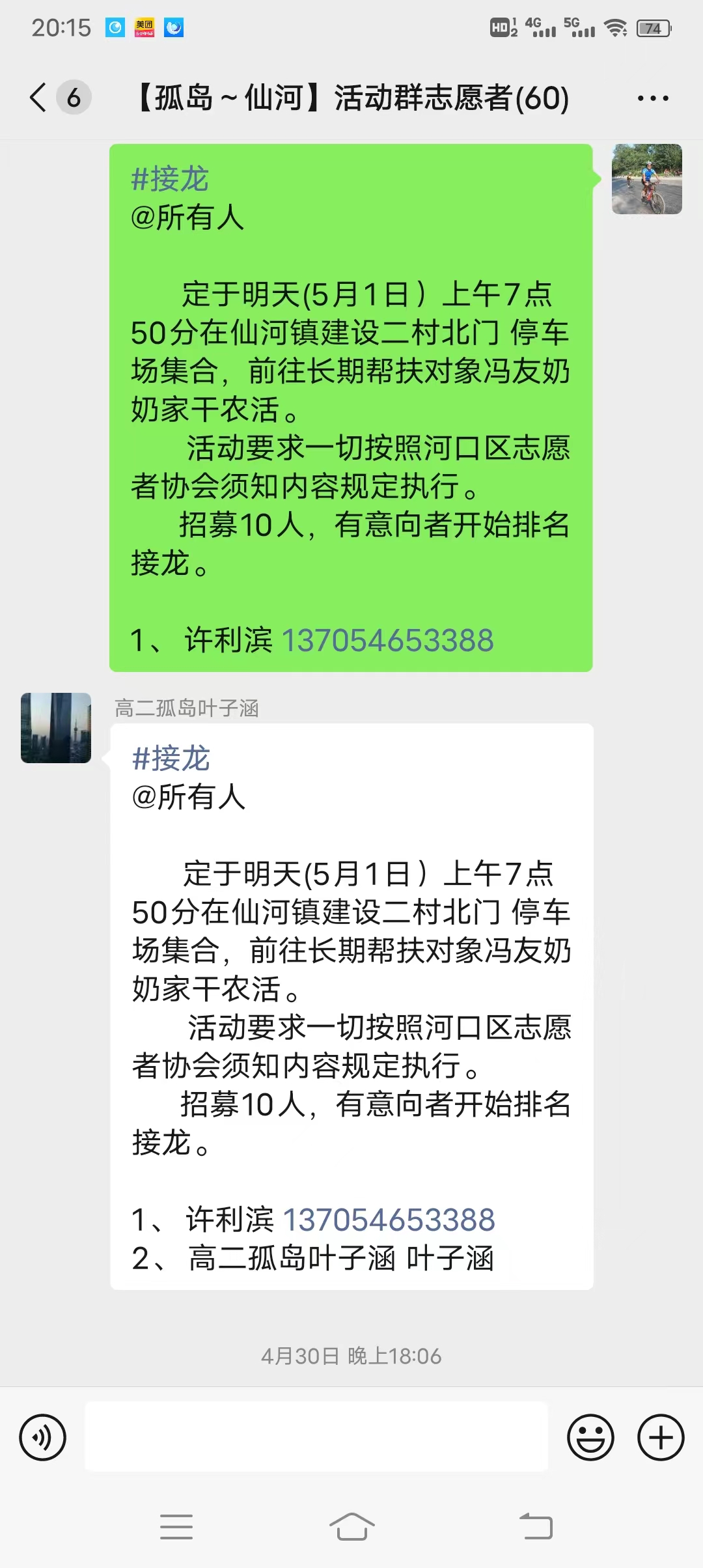This screenshot has width=703, height=1568.
Task: Tap the #接龙 link in the green message
Action: click(170, 179)
